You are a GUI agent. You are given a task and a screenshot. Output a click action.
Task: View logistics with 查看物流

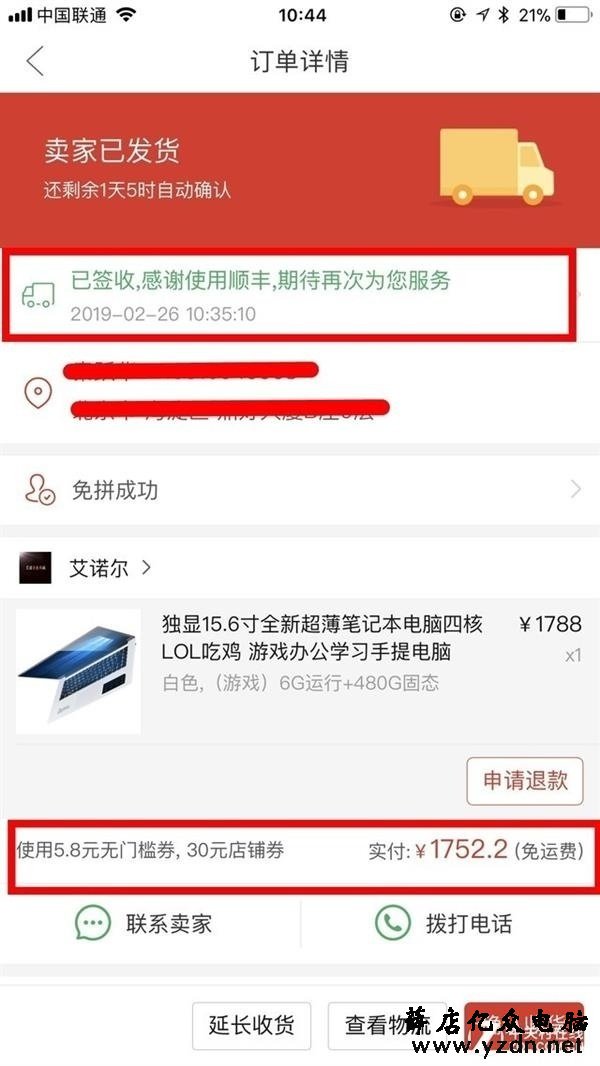coord(375,1025)
